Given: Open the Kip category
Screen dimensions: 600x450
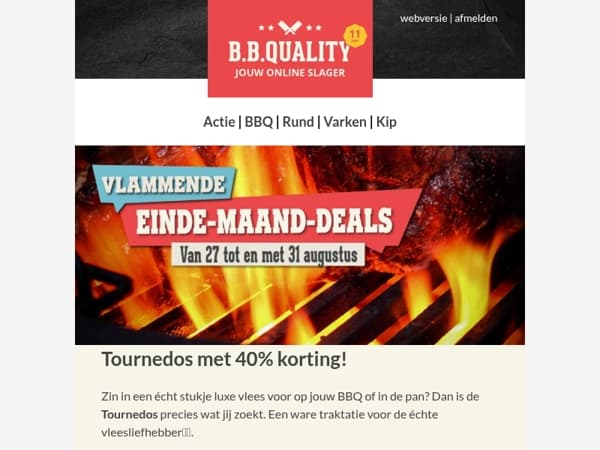Looking at the screenshot, I should (x=386, y=122).
